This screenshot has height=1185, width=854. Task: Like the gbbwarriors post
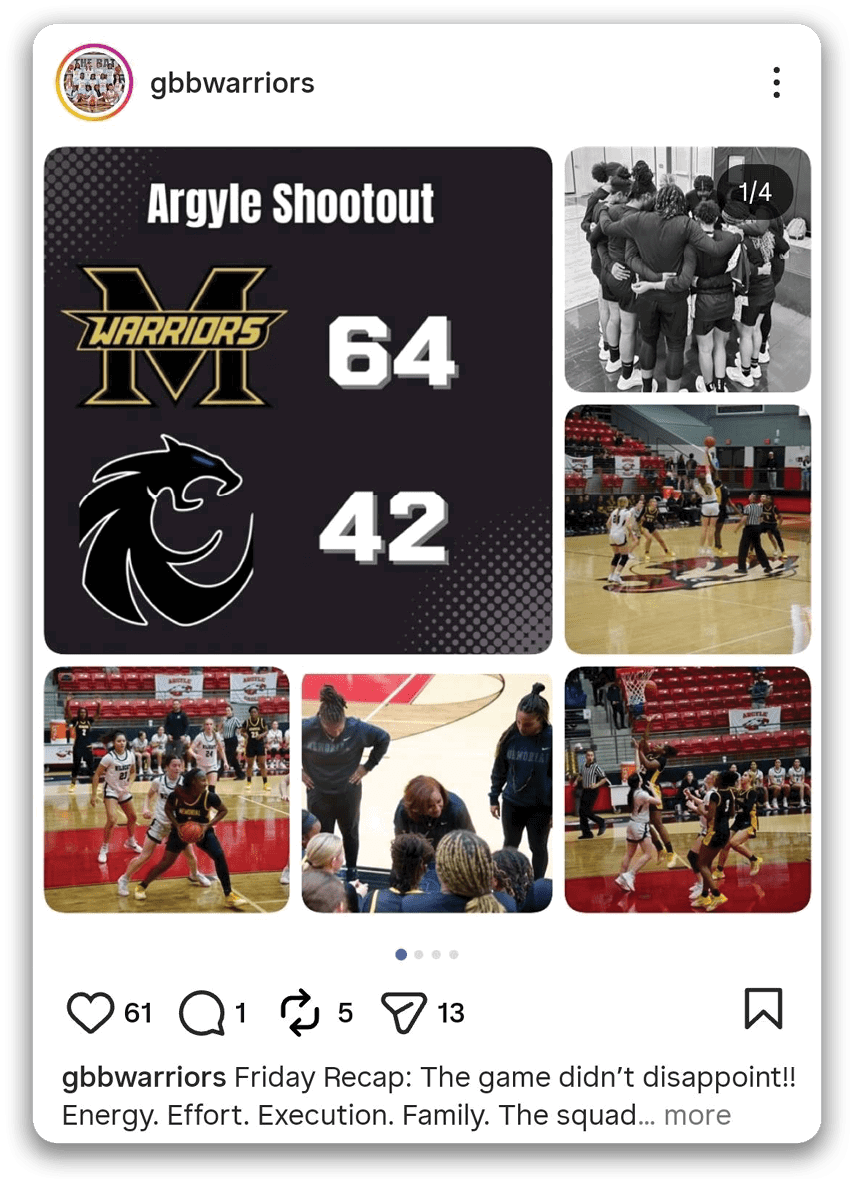point(90,1013)
